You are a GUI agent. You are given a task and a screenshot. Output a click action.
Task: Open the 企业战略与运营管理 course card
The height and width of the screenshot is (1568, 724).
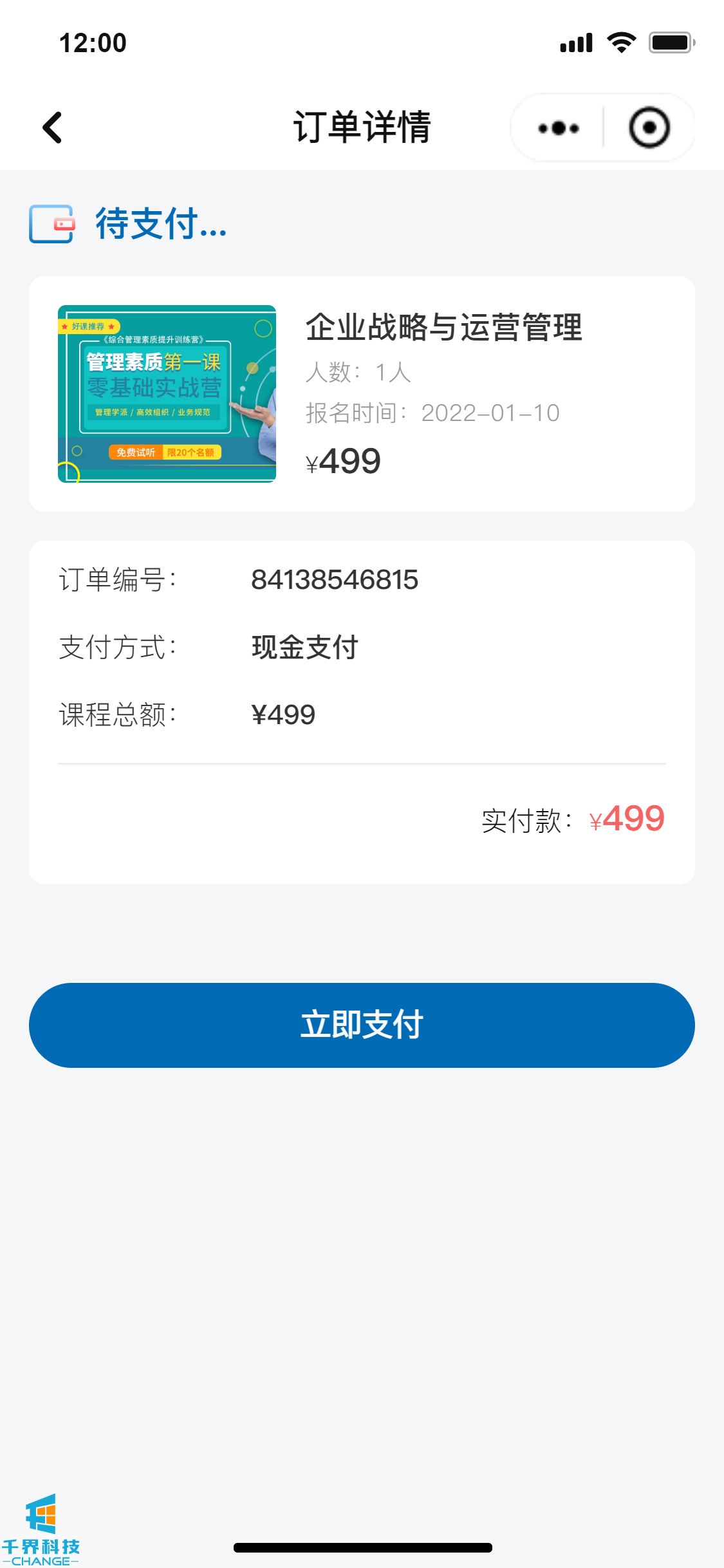click(x=362, y=394)
